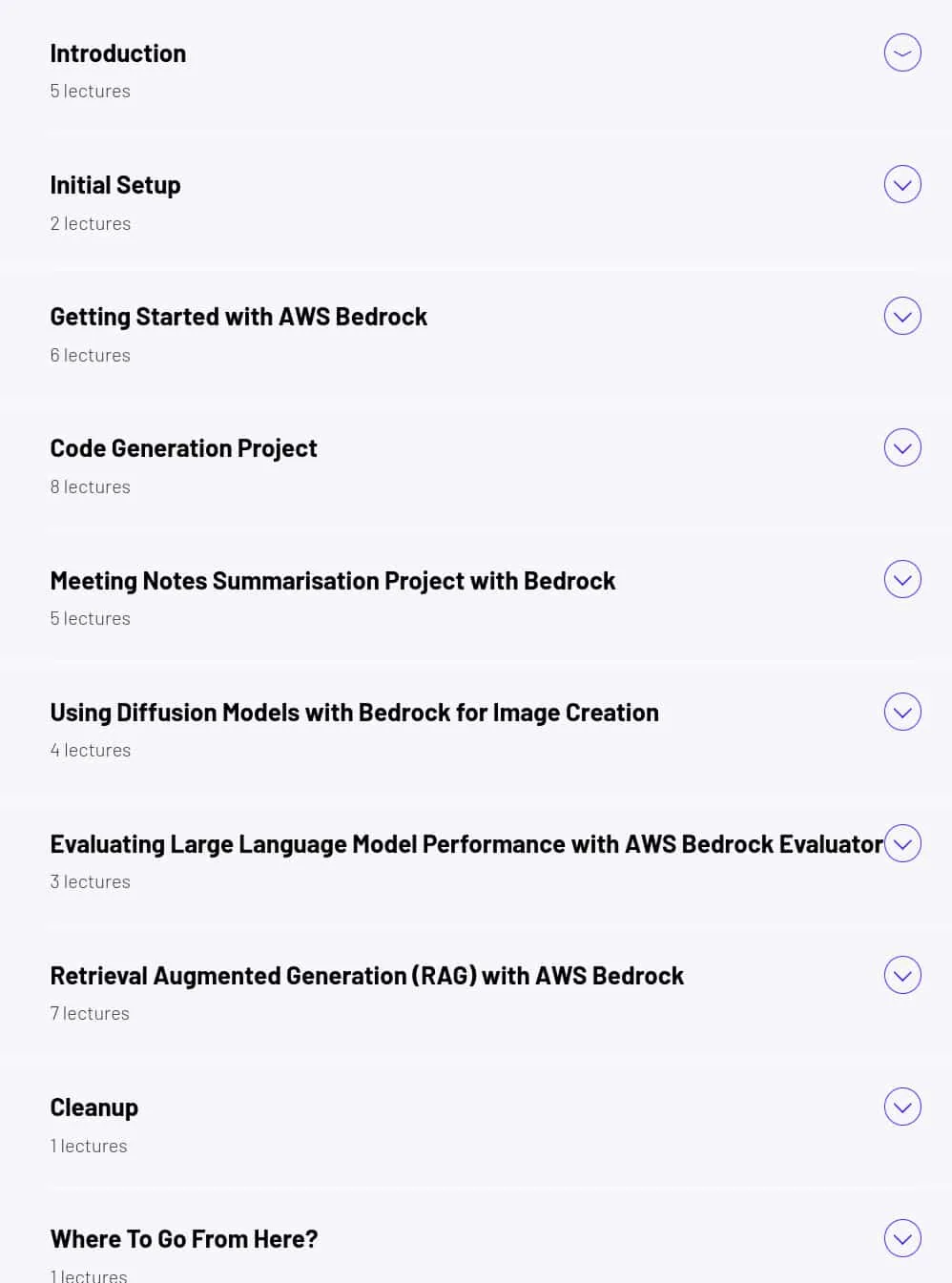
Task: Expand Getting Started with AWS Bedrock
Action: point(902,317)
